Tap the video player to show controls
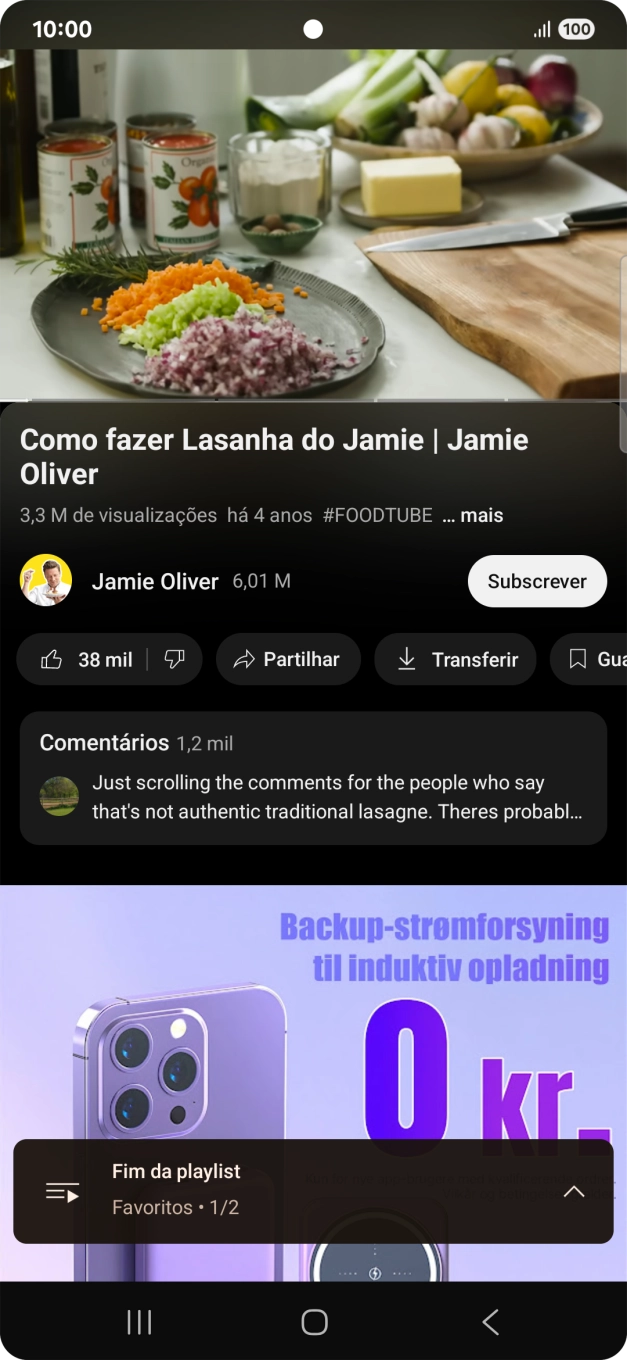The image size is (627, 1360). (313, 225)
